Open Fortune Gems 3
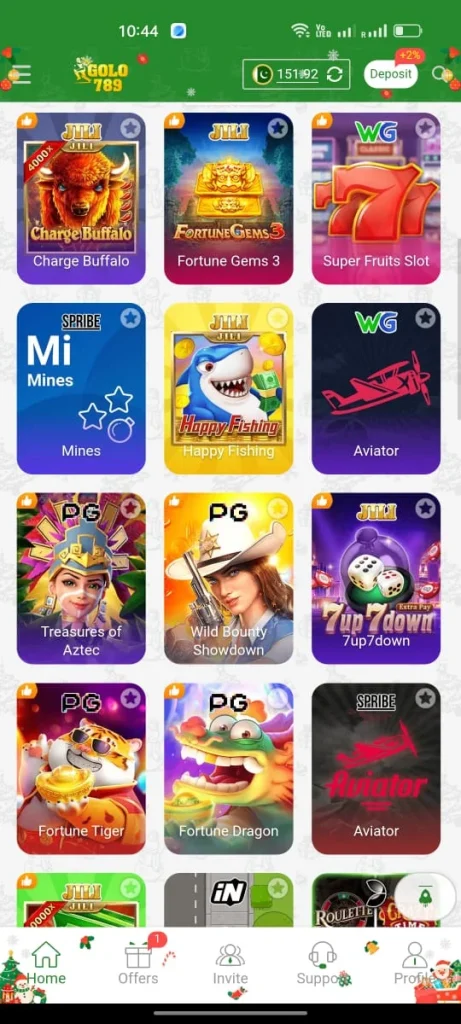The width and height of the screenshot is (461, 1024). 229,199
